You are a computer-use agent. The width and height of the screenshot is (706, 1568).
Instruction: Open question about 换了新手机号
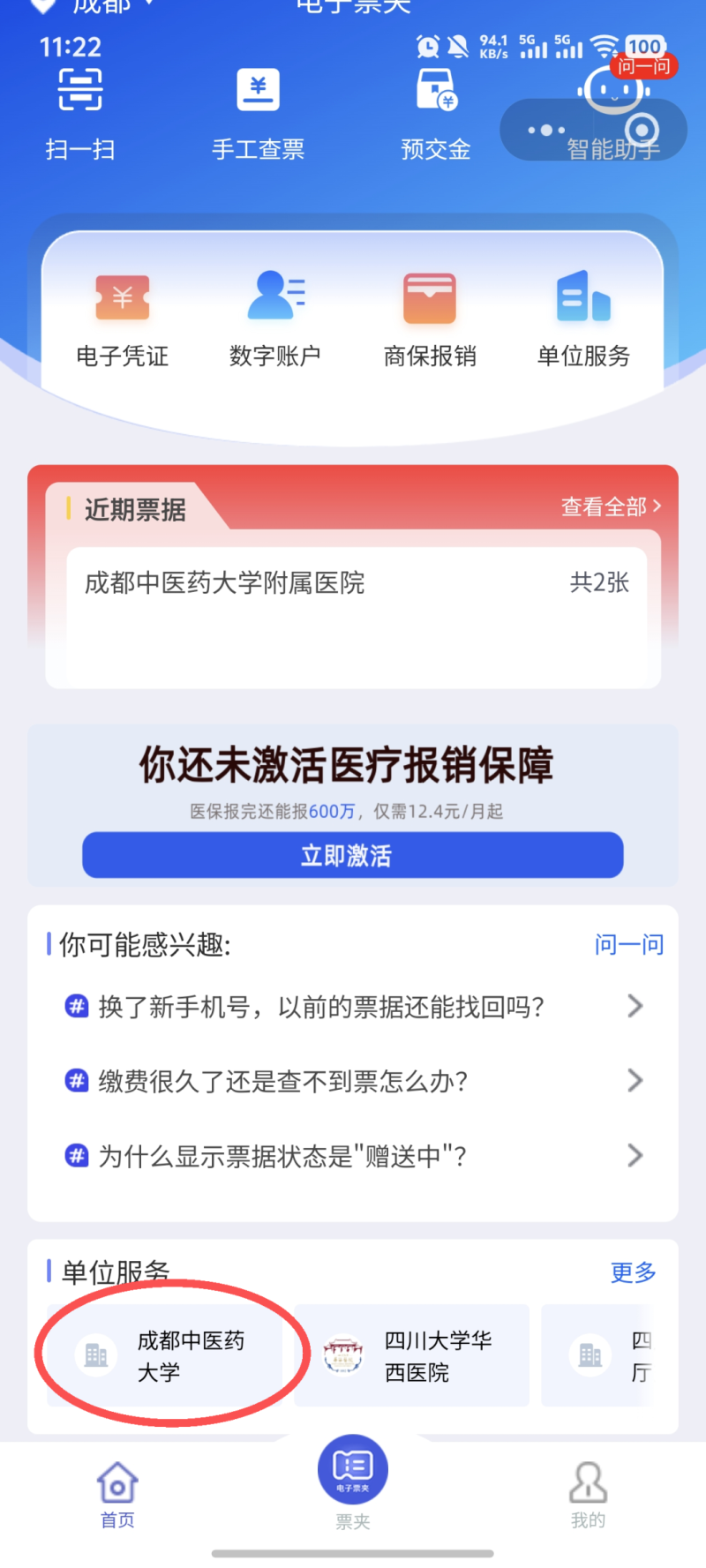[353, 1006]
